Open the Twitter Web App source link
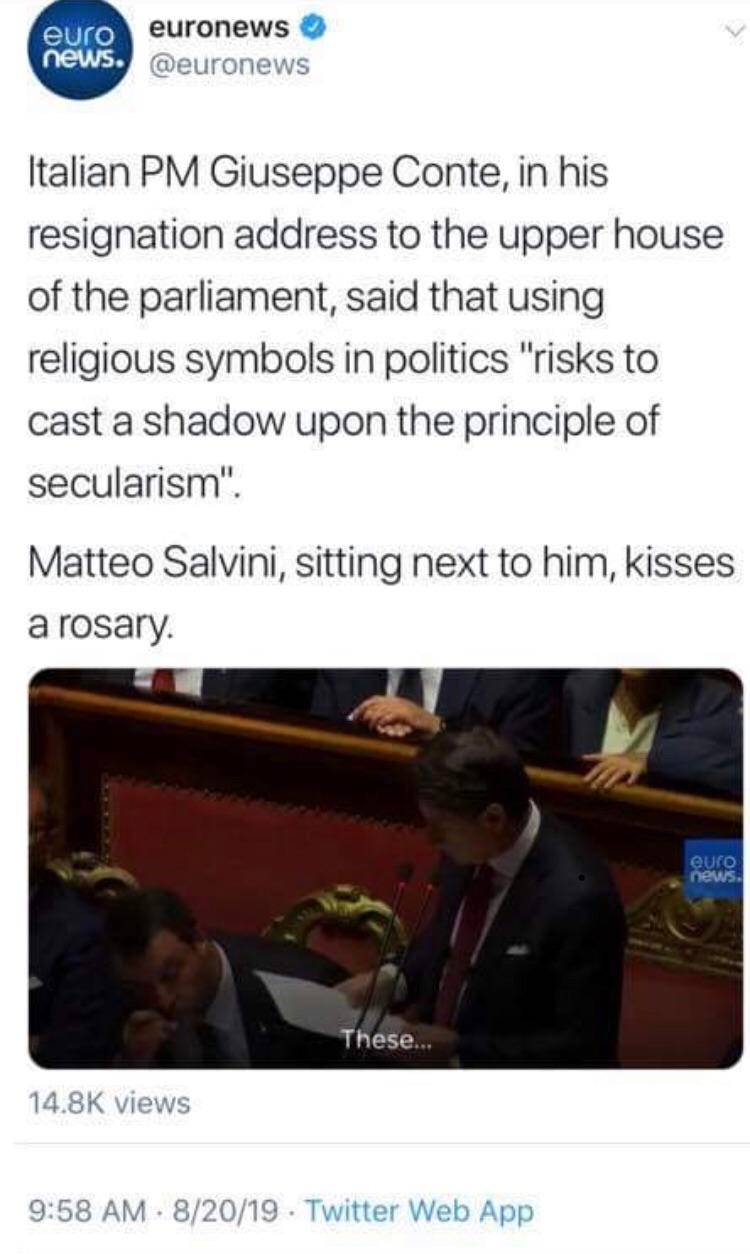The height and width of the screenshot is (1254, 750). click(x=418, y=1212)
